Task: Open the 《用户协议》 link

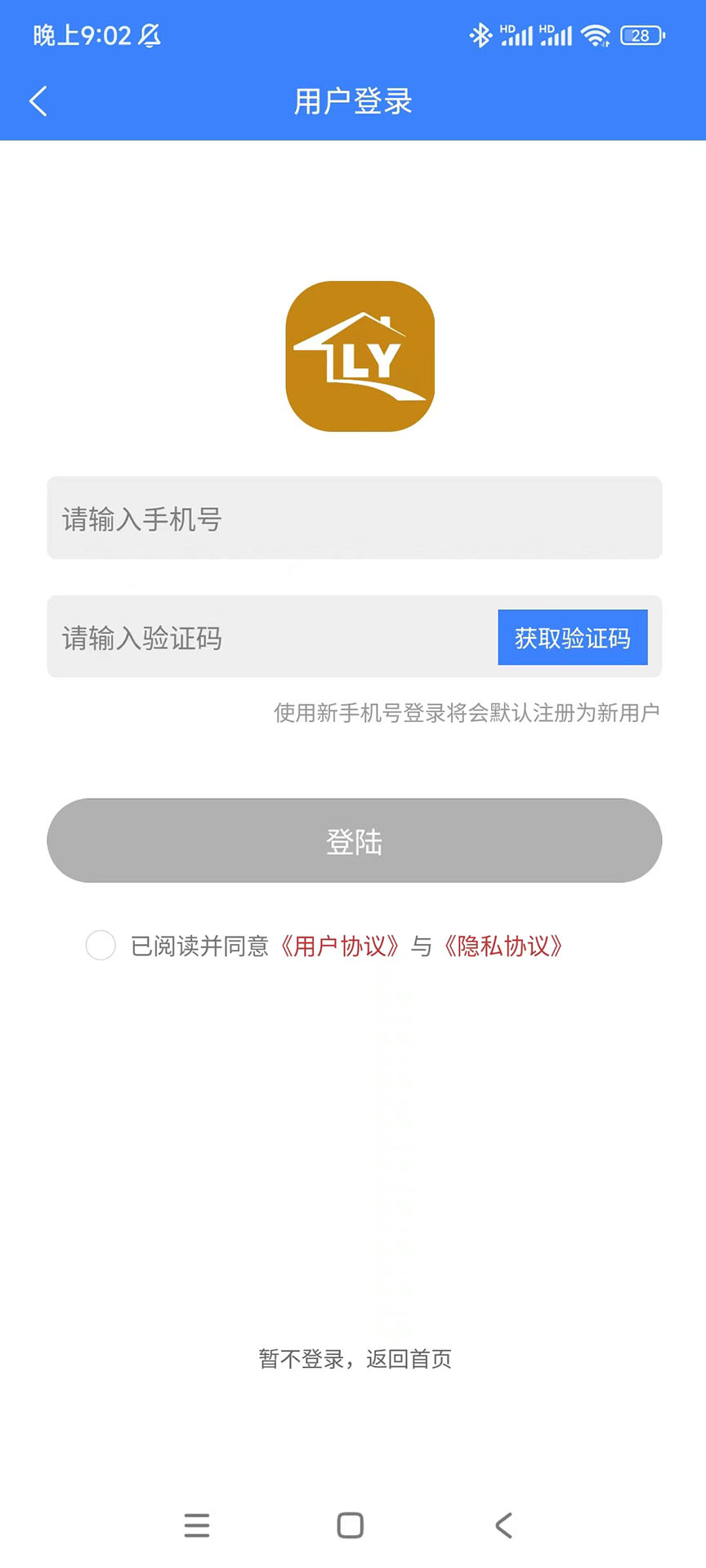Action: [340, 947]
